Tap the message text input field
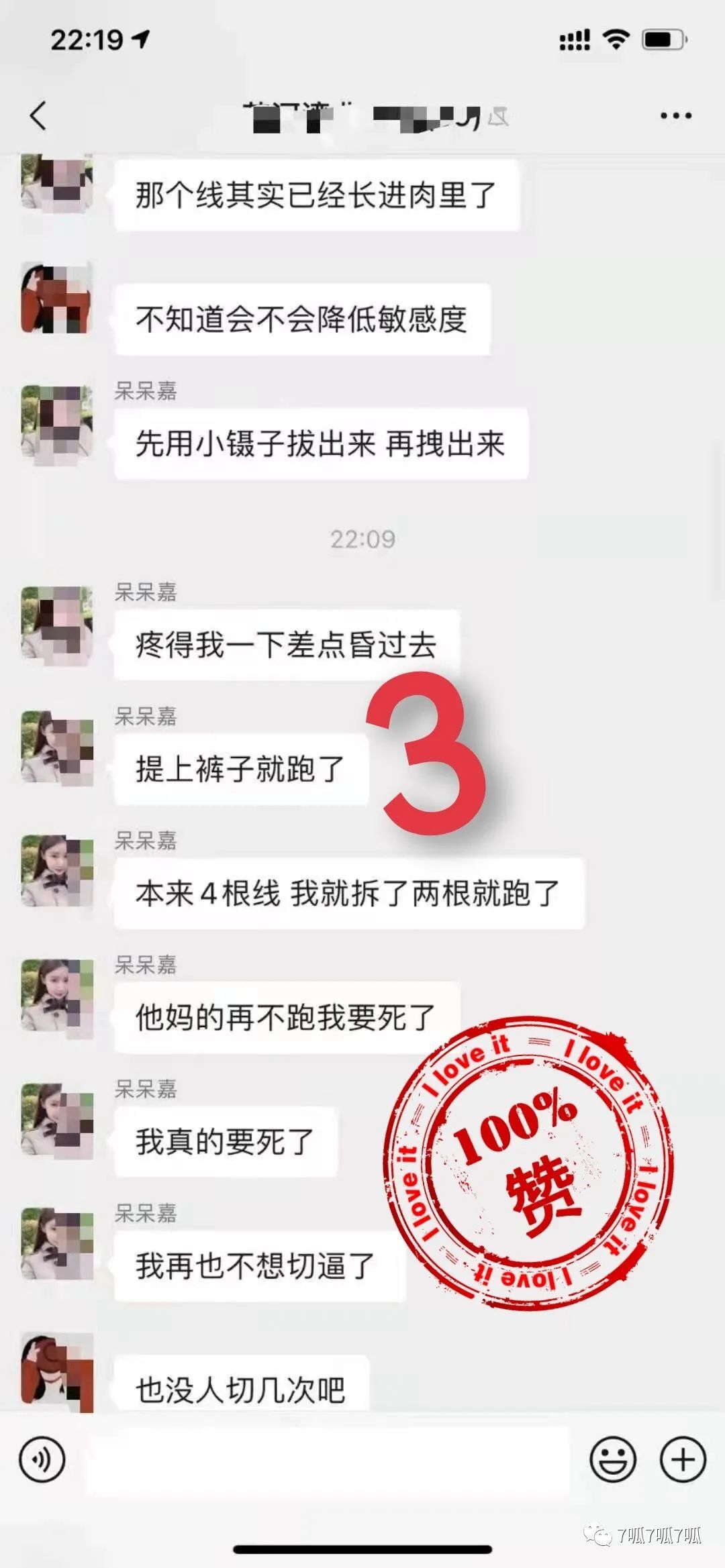The width and height of the screenshot is (725, 1568). [x=327, y=1459]
